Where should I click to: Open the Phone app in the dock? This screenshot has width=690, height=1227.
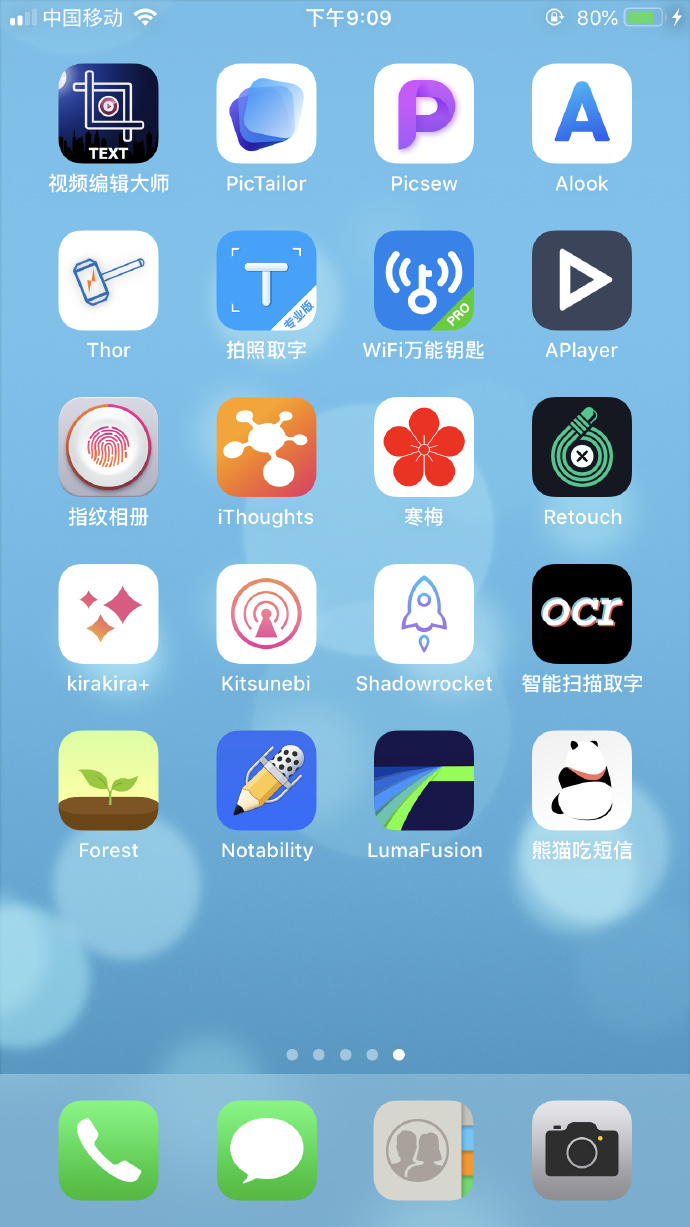(x=108, y=1150)
